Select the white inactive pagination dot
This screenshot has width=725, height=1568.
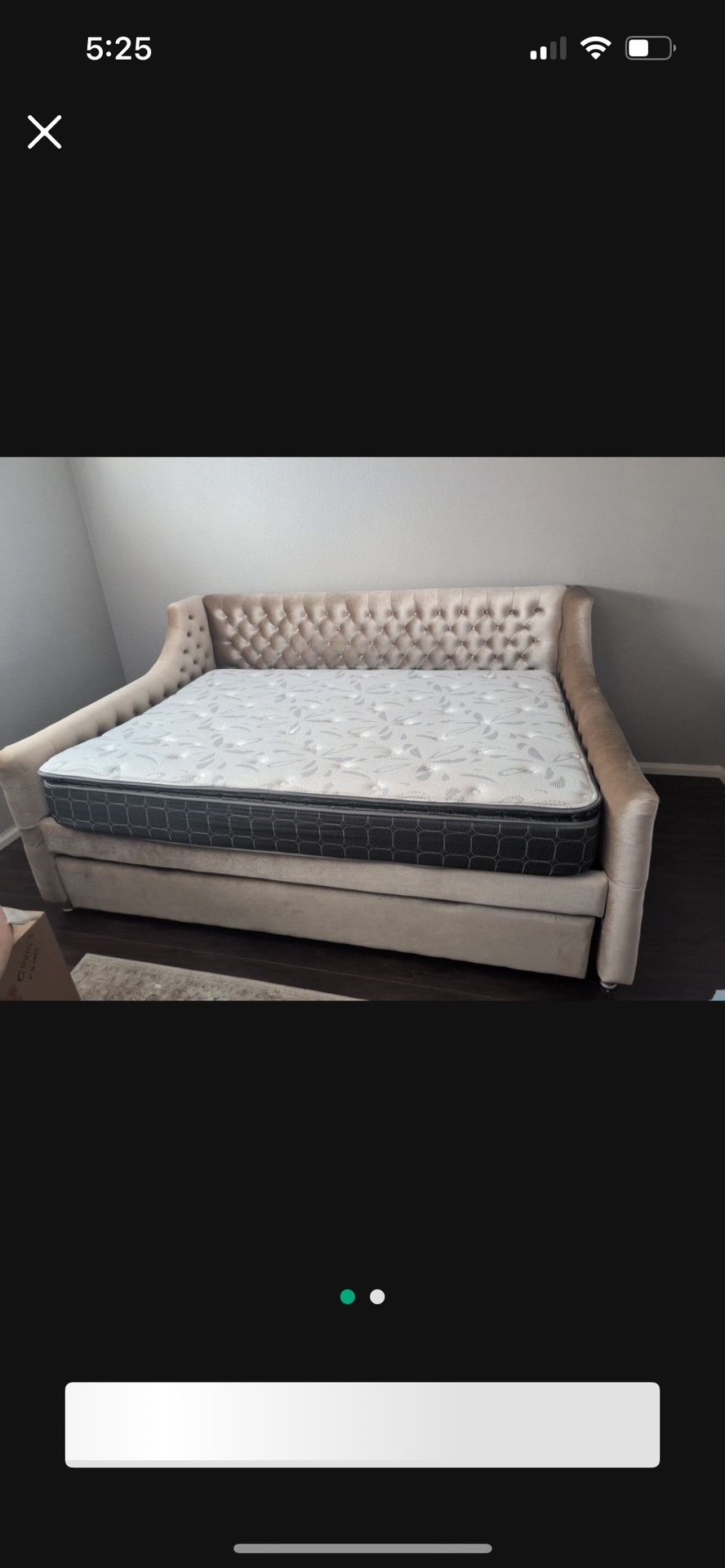[376, 1297]
